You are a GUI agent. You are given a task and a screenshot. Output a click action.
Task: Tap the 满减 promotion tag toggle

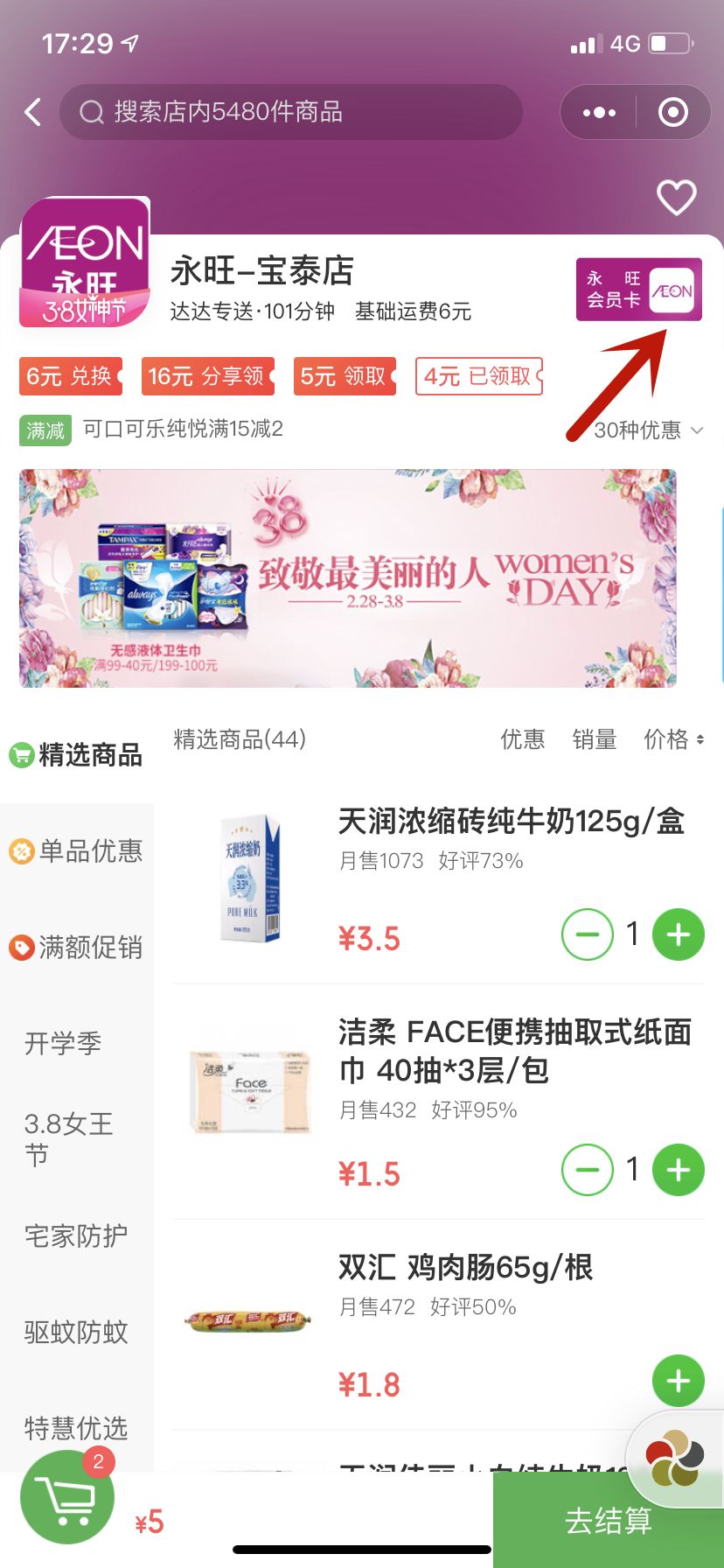(45, 431)
